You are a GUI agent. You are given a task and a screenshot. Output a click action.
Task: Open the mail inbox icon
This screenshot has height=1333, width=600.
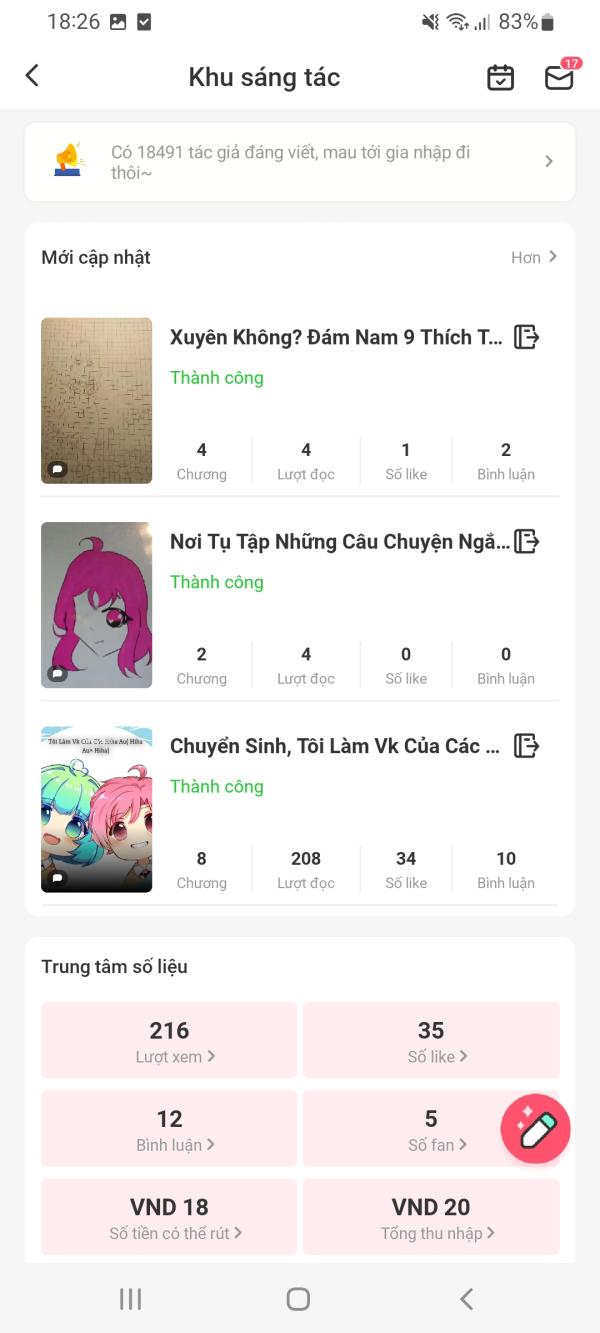pyautogui.click(x=559, y=78)
